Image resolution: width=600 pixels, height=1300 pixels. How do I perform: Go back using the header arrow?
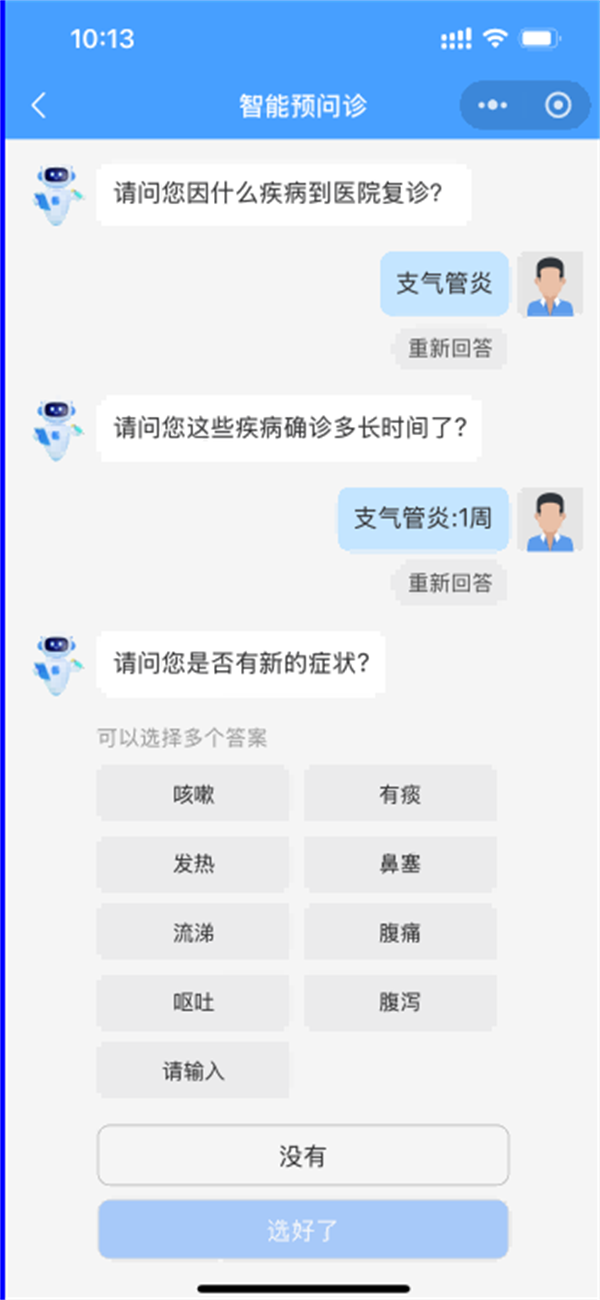[39, 106]
